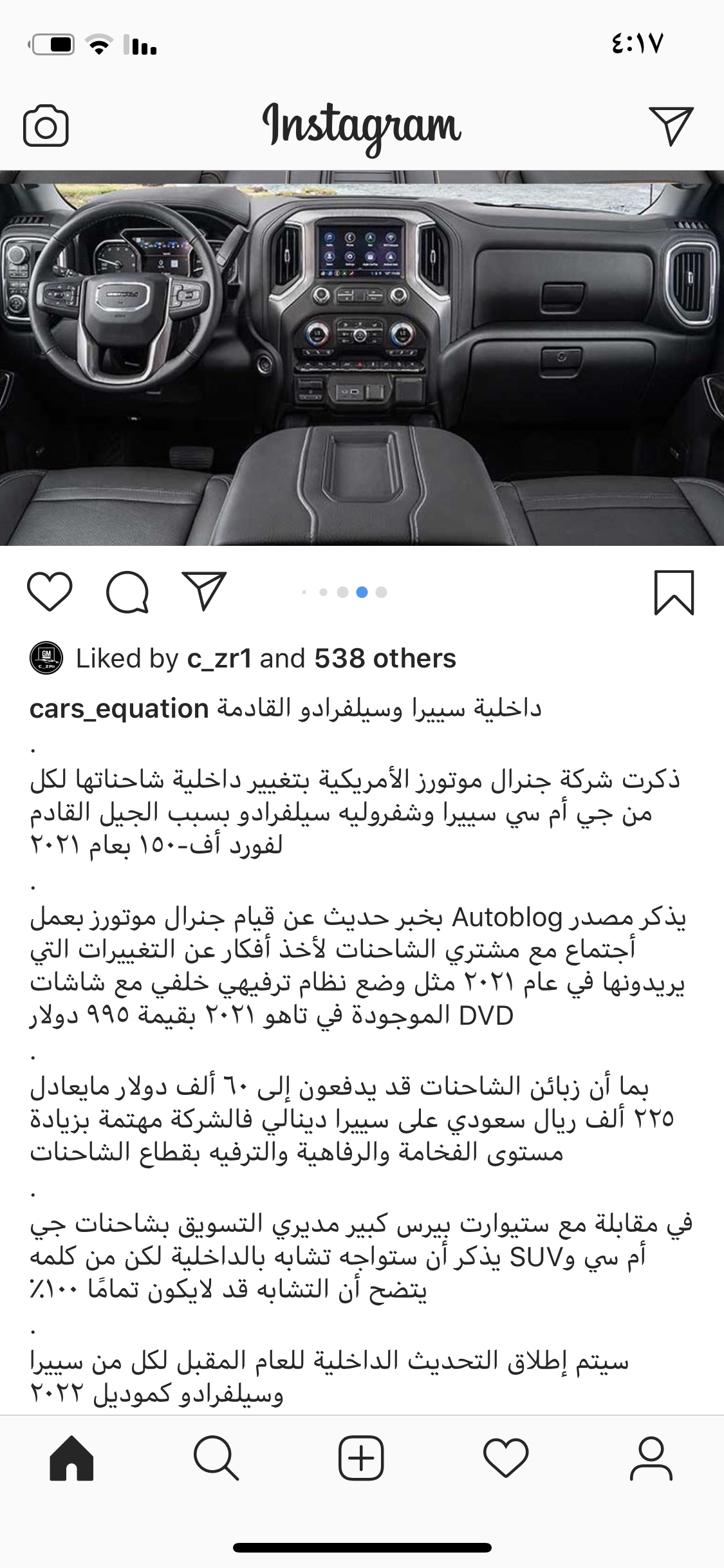This screenshot has width=724, height=1568.
Task: Switch to the Profile tab
Action: coord(651,1458)
